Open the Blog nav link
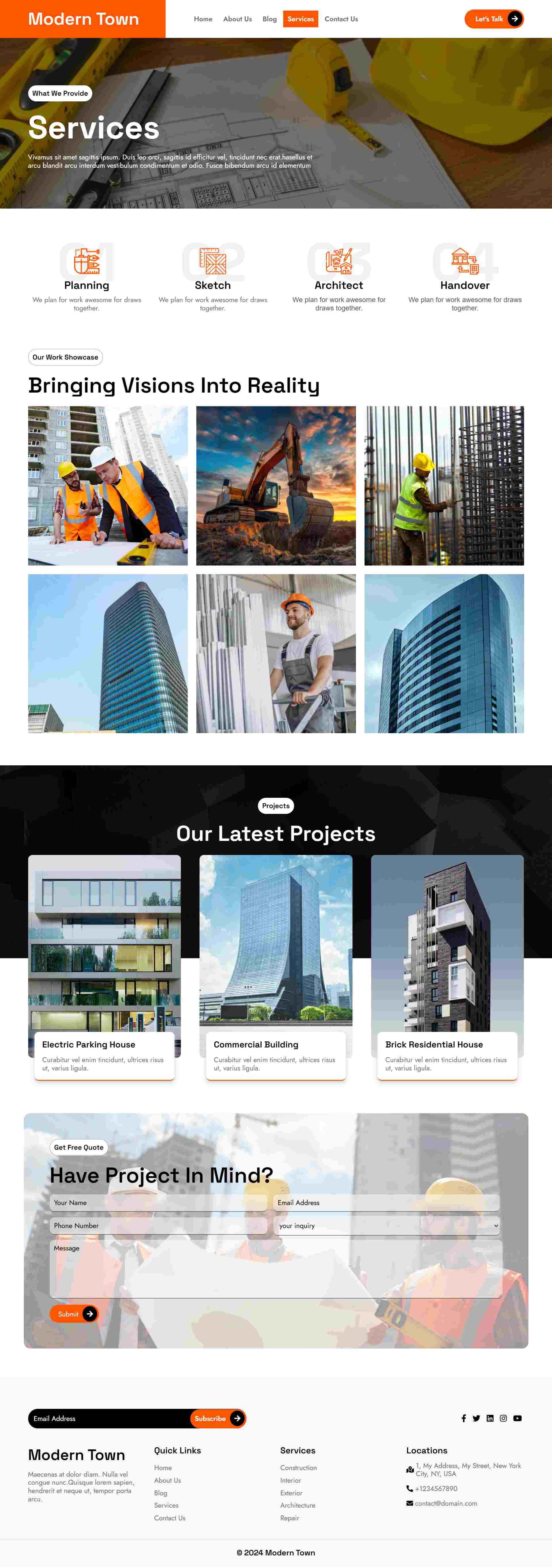The height and width of the screenshot is (1568, 552). point(269,19)
